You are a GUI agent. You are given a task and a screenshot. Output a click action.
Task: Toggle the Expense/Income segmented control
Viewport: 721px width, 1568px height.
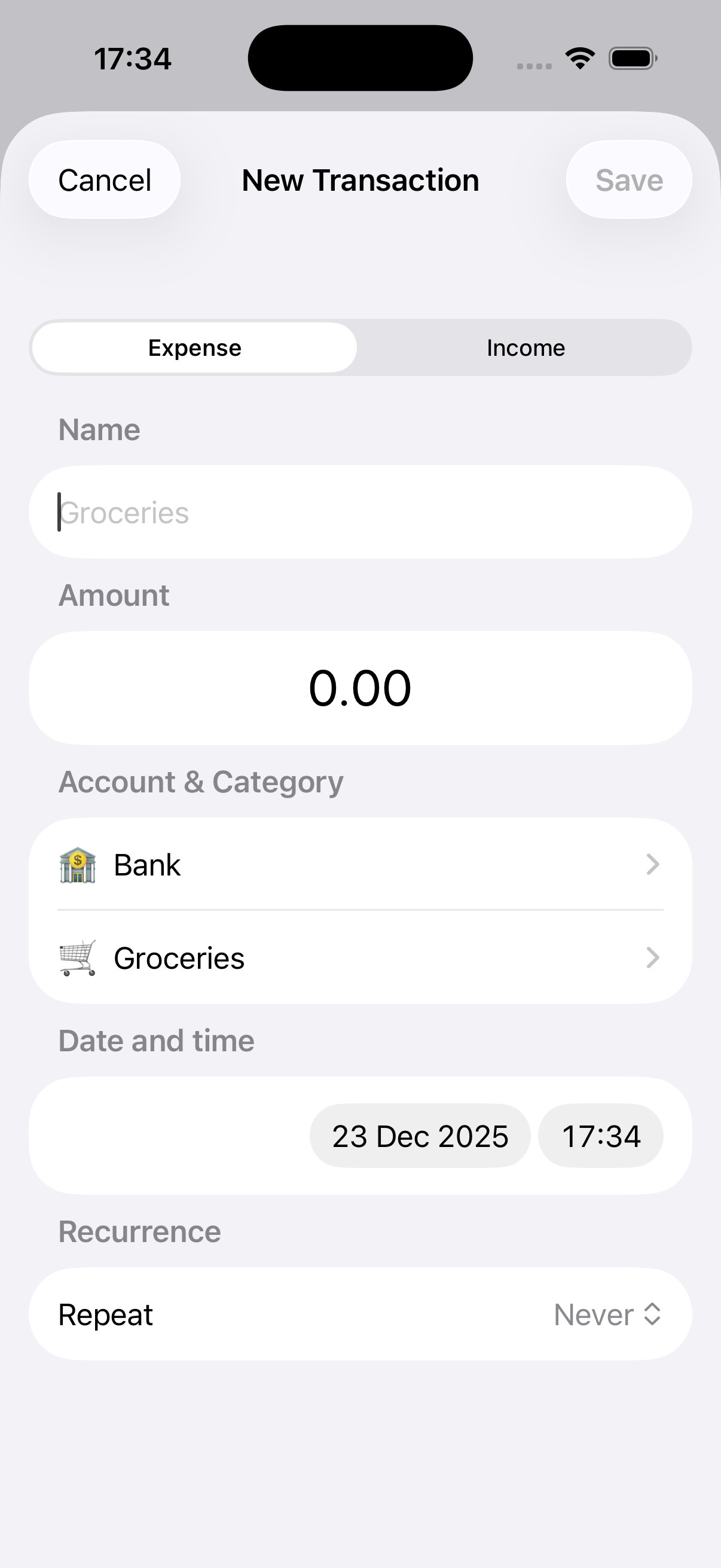coord(360,347)
